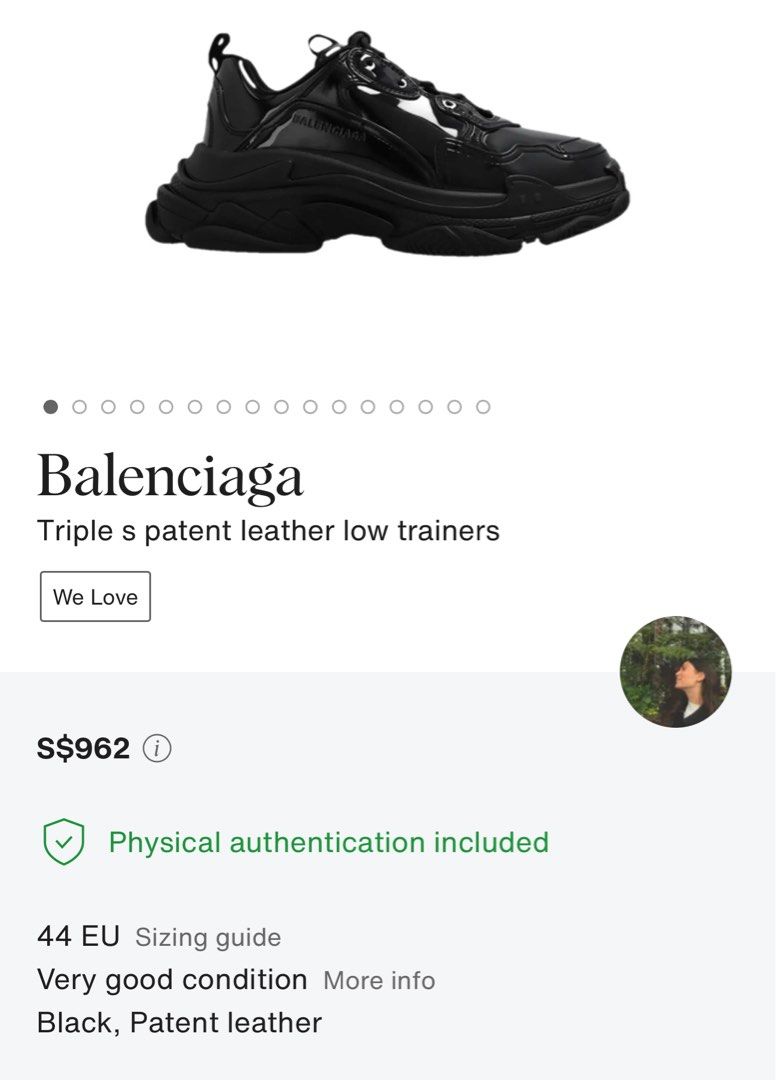Click Very good condition label

pos(170,979)
